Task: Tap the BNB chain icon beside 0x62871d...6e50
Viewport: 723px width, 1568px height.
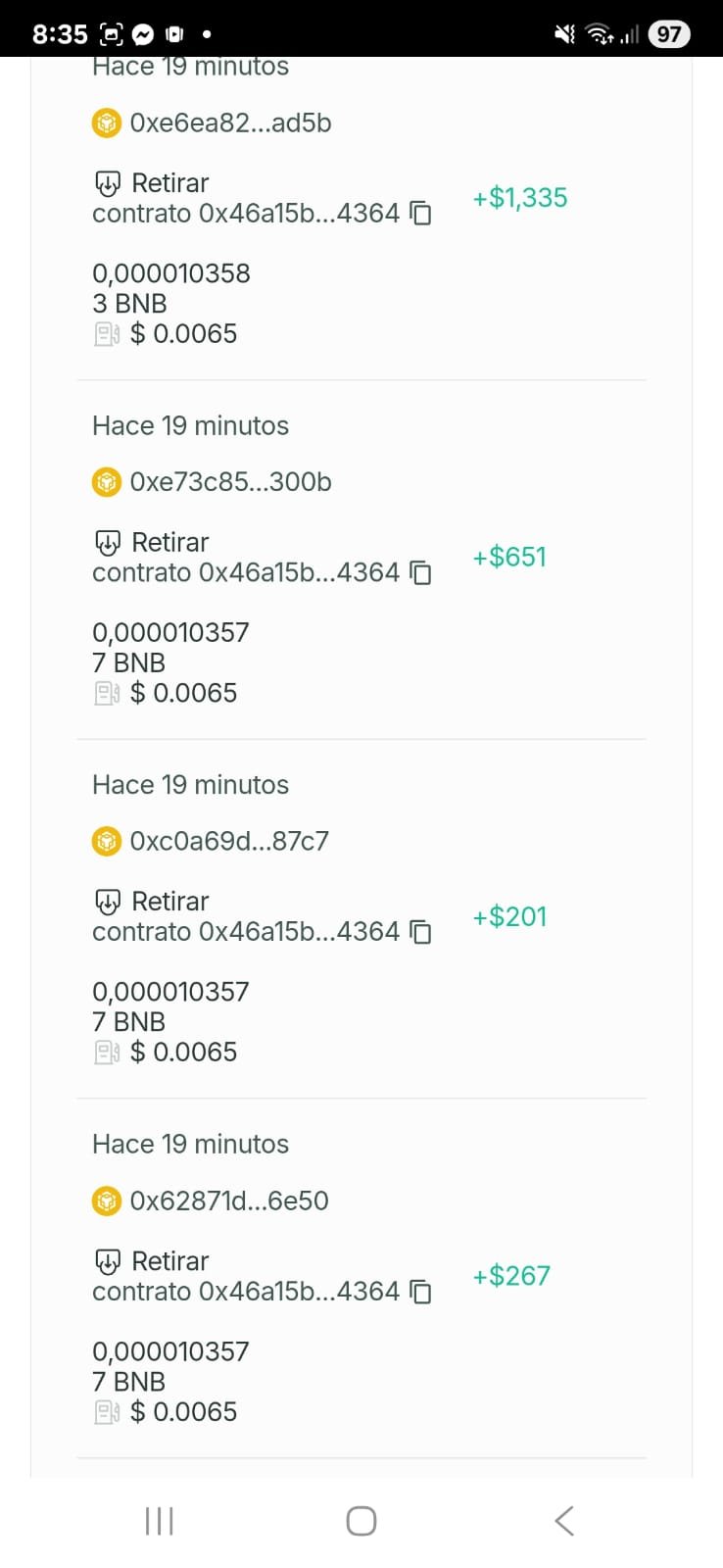Action: 106,1200
